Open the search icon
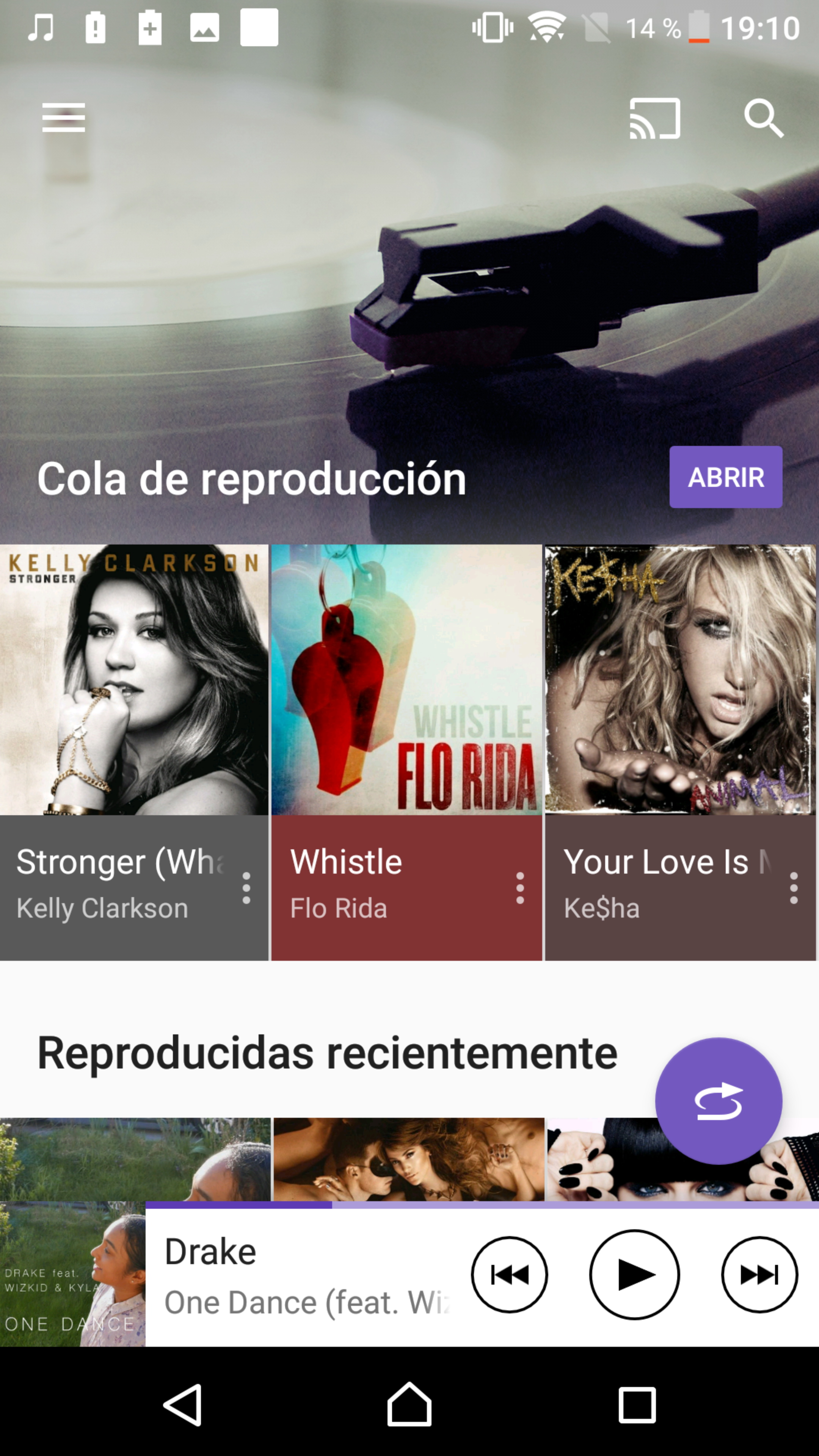The image size is (819, 1456). coord(763,118)
